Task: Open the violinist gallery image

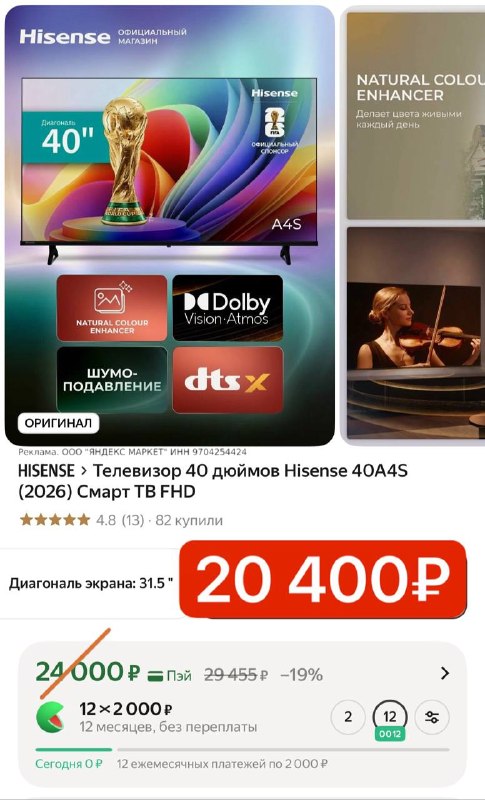Action: (416, 333)
